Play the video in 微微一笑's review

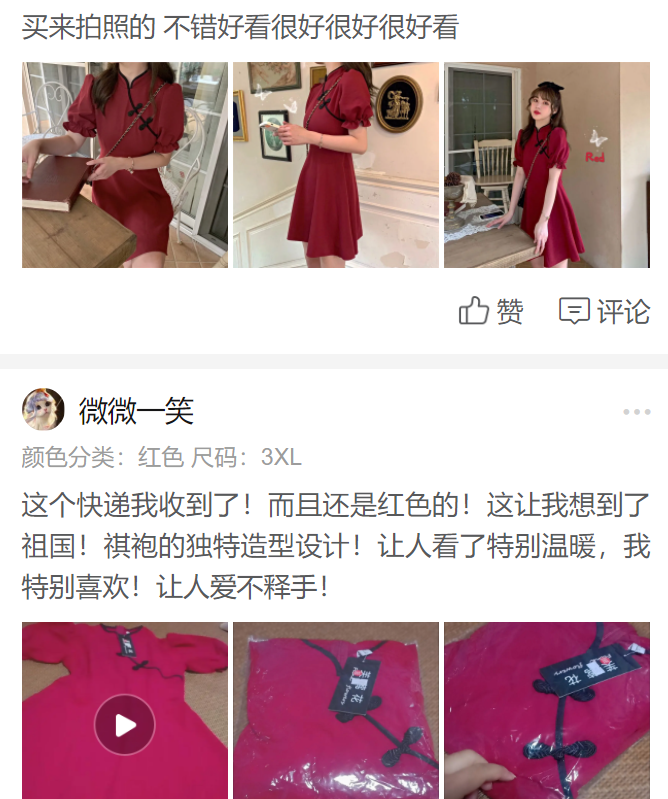coord(125,724)
